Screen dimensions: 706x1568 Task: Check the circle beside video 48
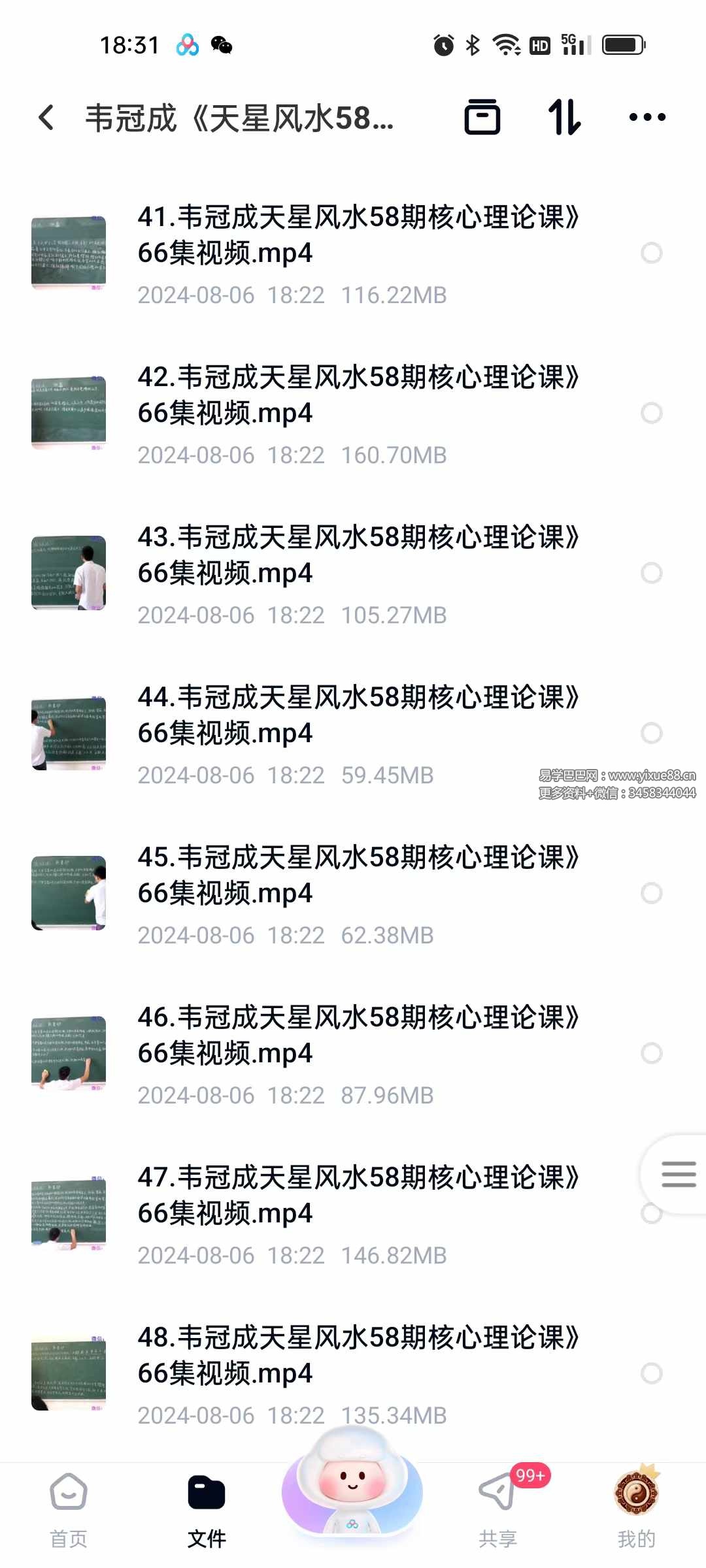[x=651, y=1373]
